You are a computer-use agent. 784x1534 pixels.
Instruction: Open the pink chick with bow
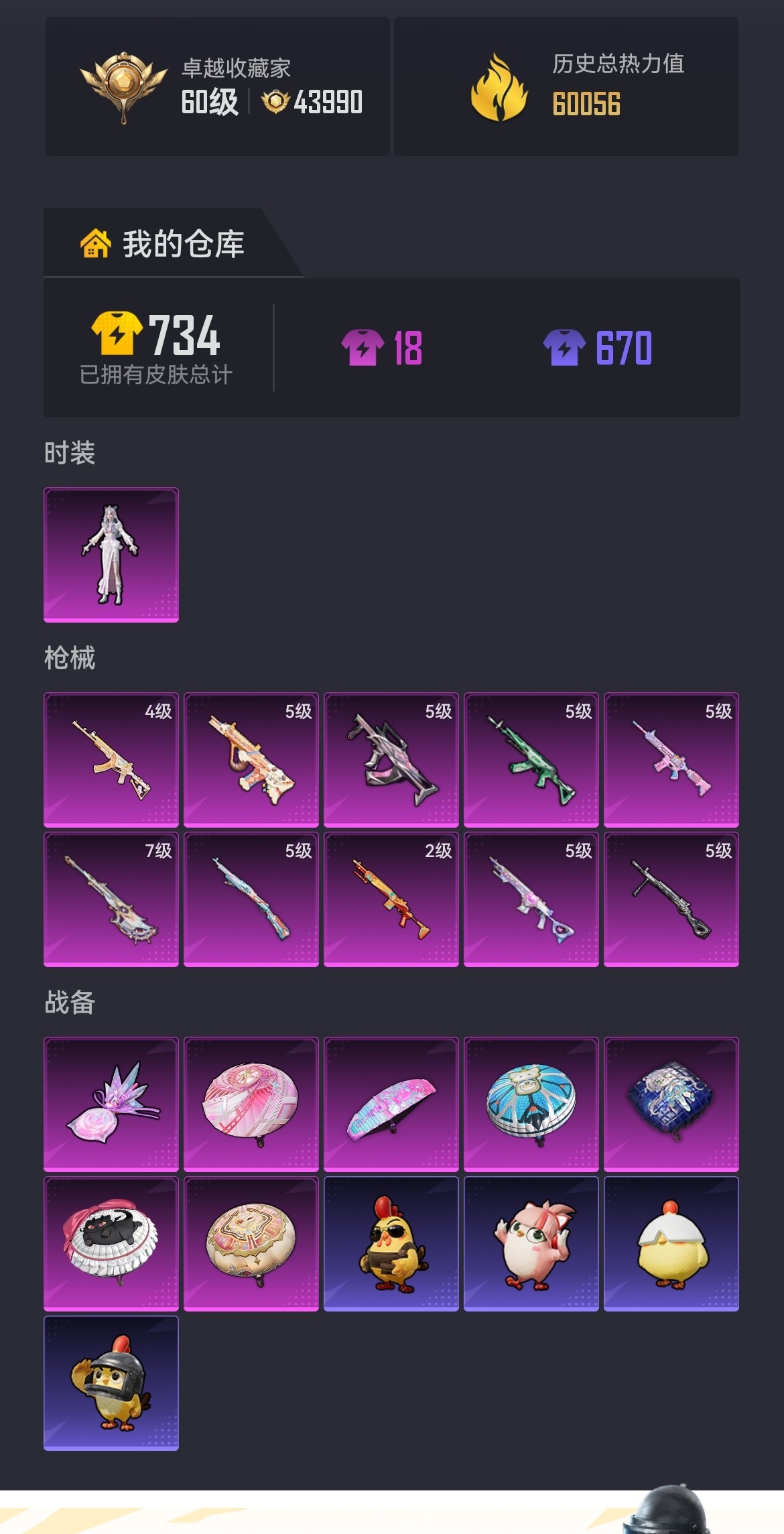coord(531,1243)
